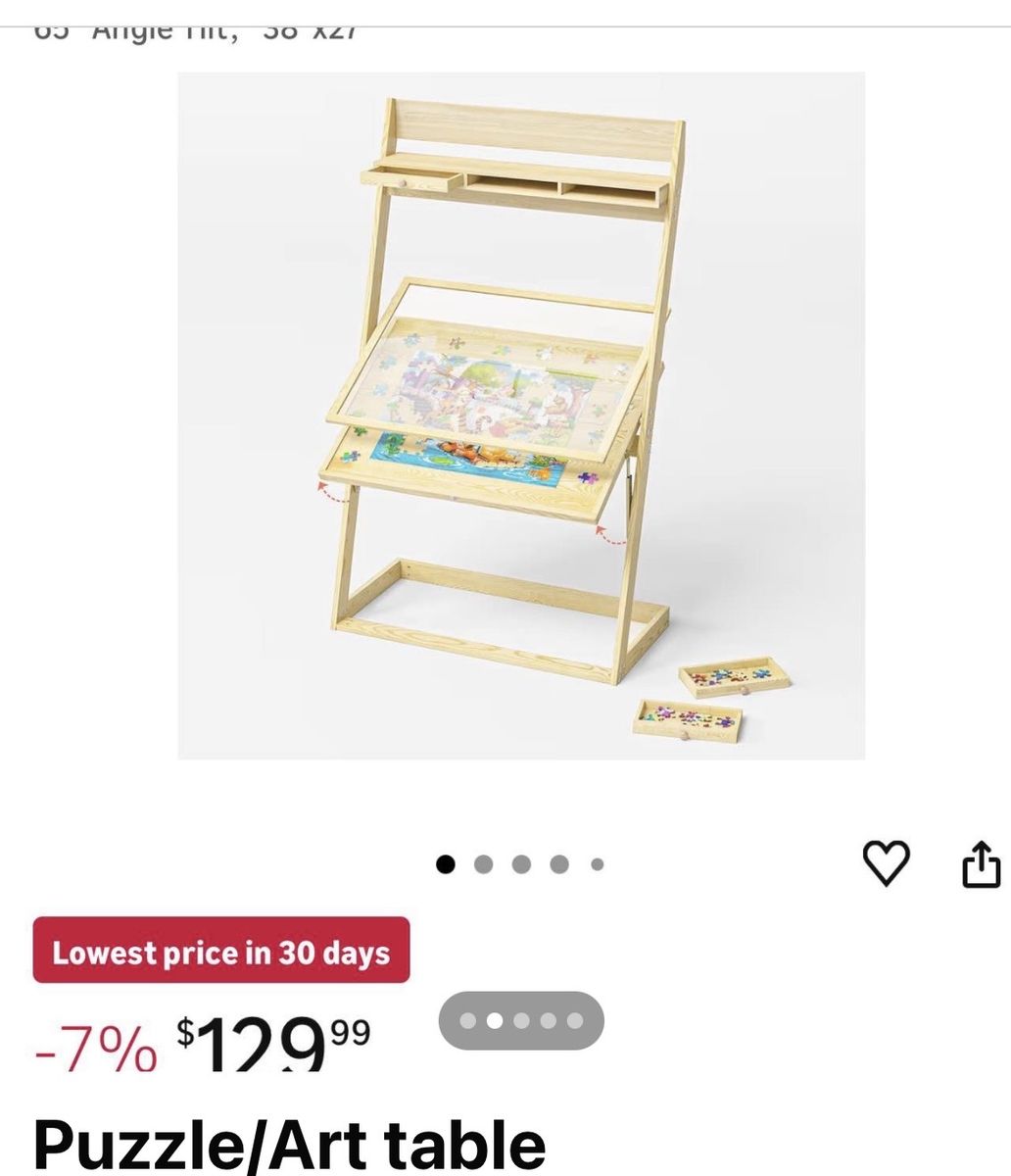Share this product listing

click(980, 864)
